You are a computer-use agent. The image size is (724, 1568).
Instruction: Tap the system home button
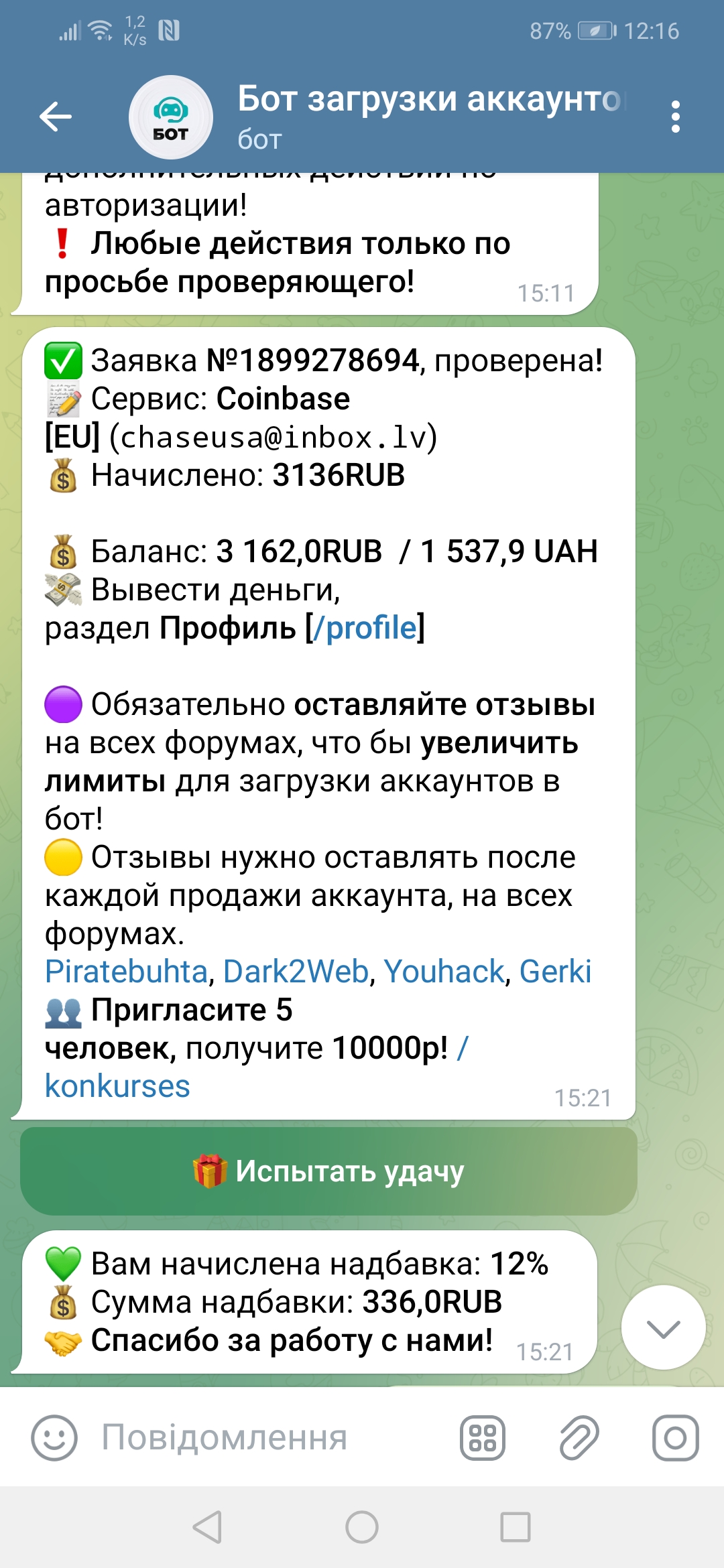pyautogui.click(x=362, y=1528)
